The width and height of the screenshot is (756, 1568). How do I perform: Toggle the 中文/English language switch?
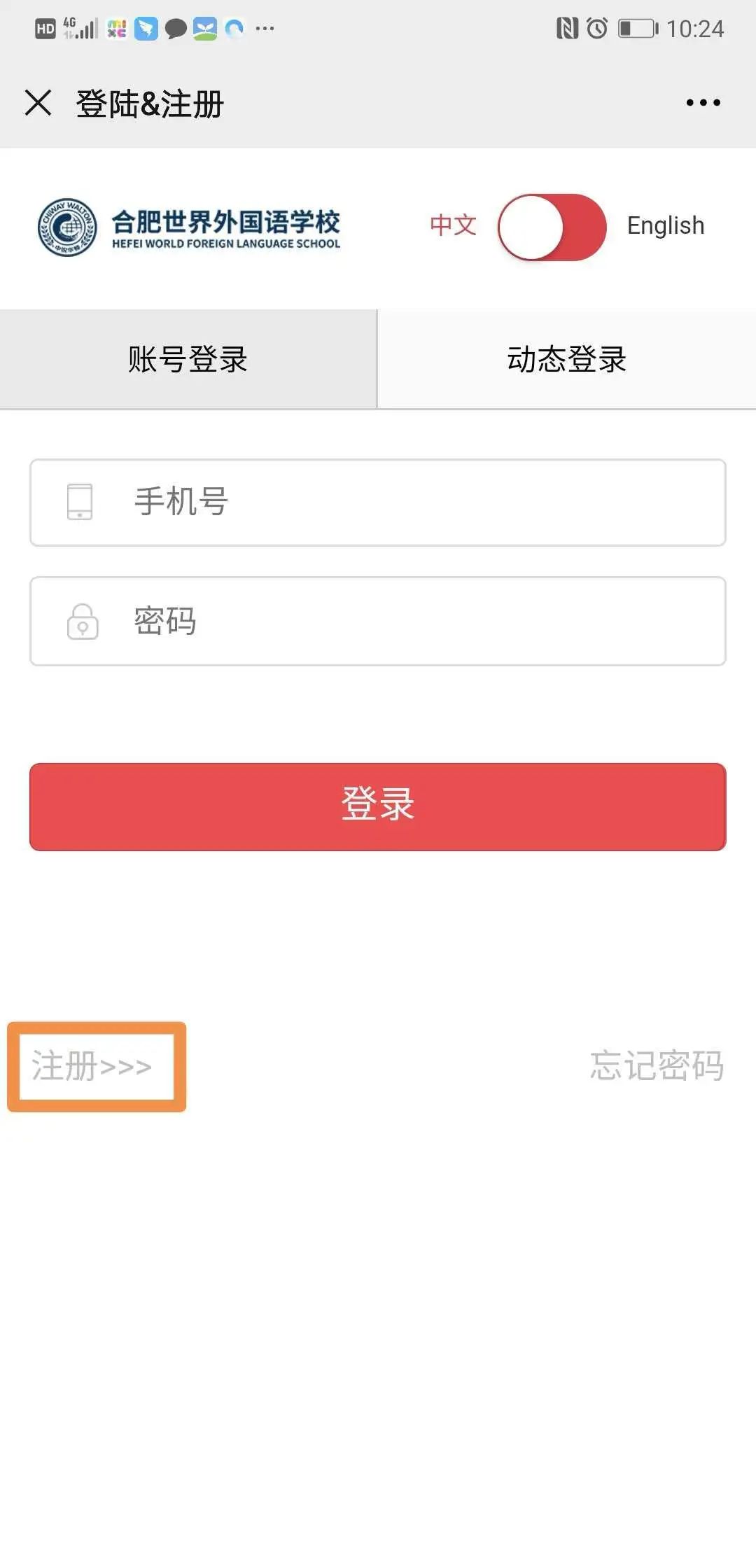pos(552,227)
